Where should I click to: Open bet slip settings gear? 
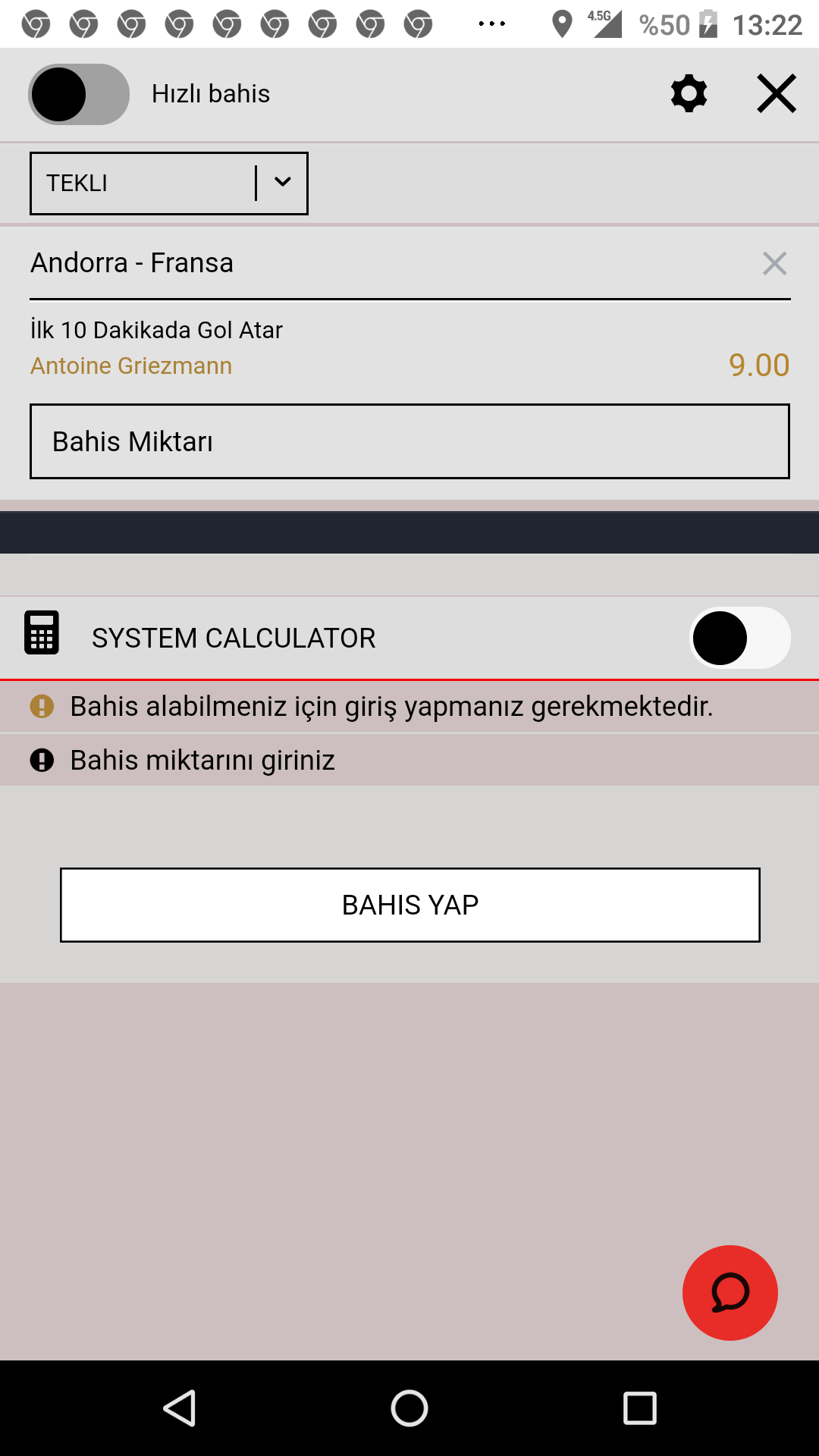[x=689, y=94]
